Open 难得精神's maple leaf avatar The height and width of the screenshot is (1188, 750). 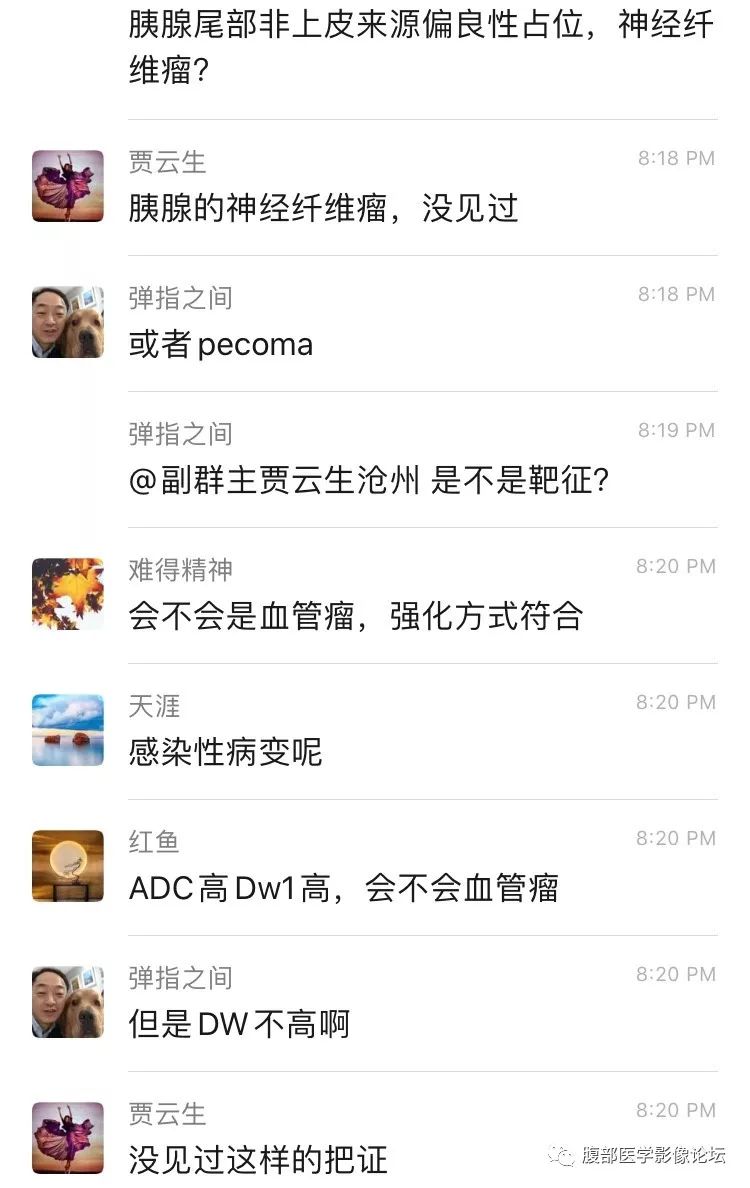pyautogui.click(x=68, y=594)
